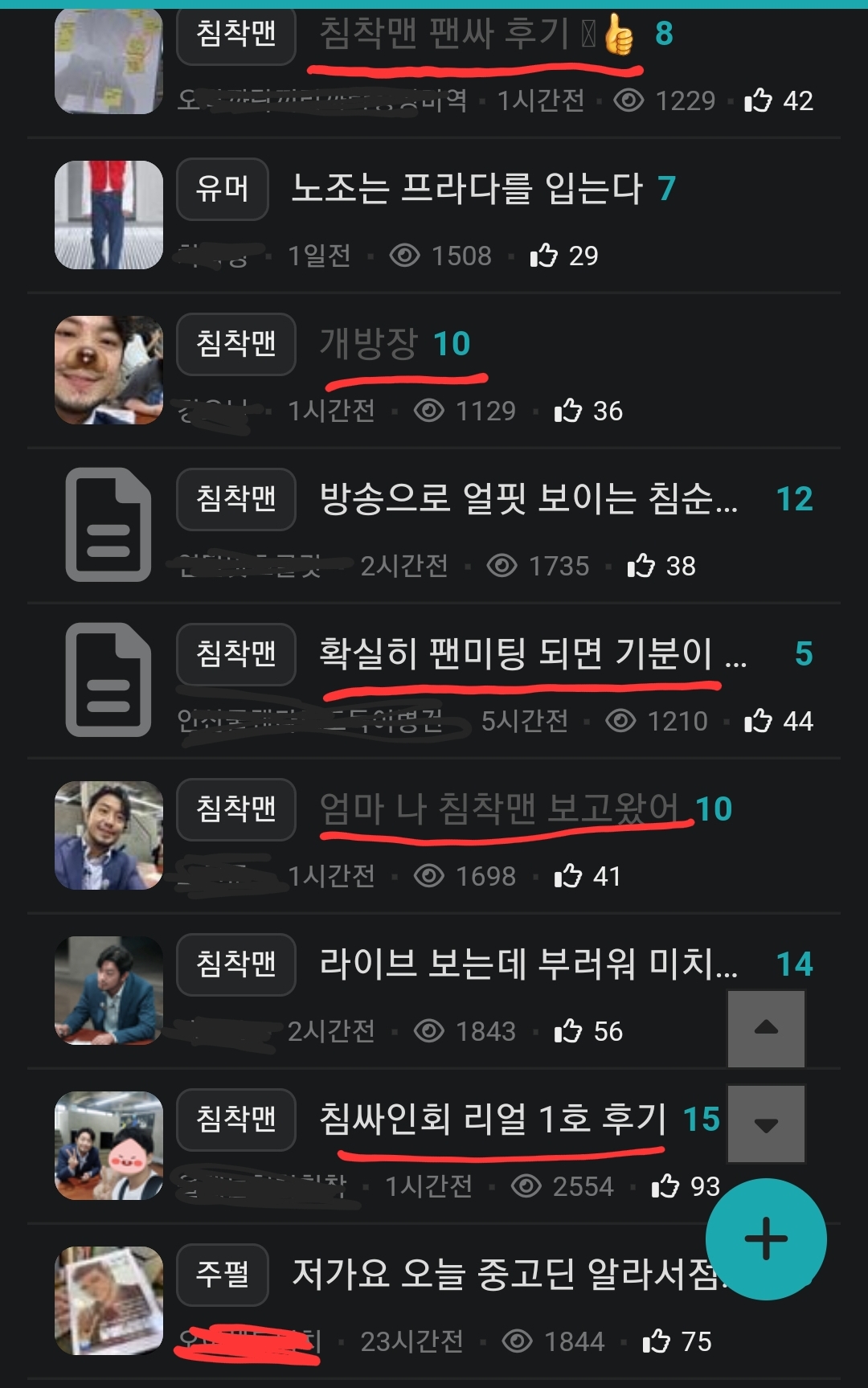Tap the 주펄 tag on the 알라서점 post
Viewport: 868px width, 1388px height.
click(x=222, y=1274)
